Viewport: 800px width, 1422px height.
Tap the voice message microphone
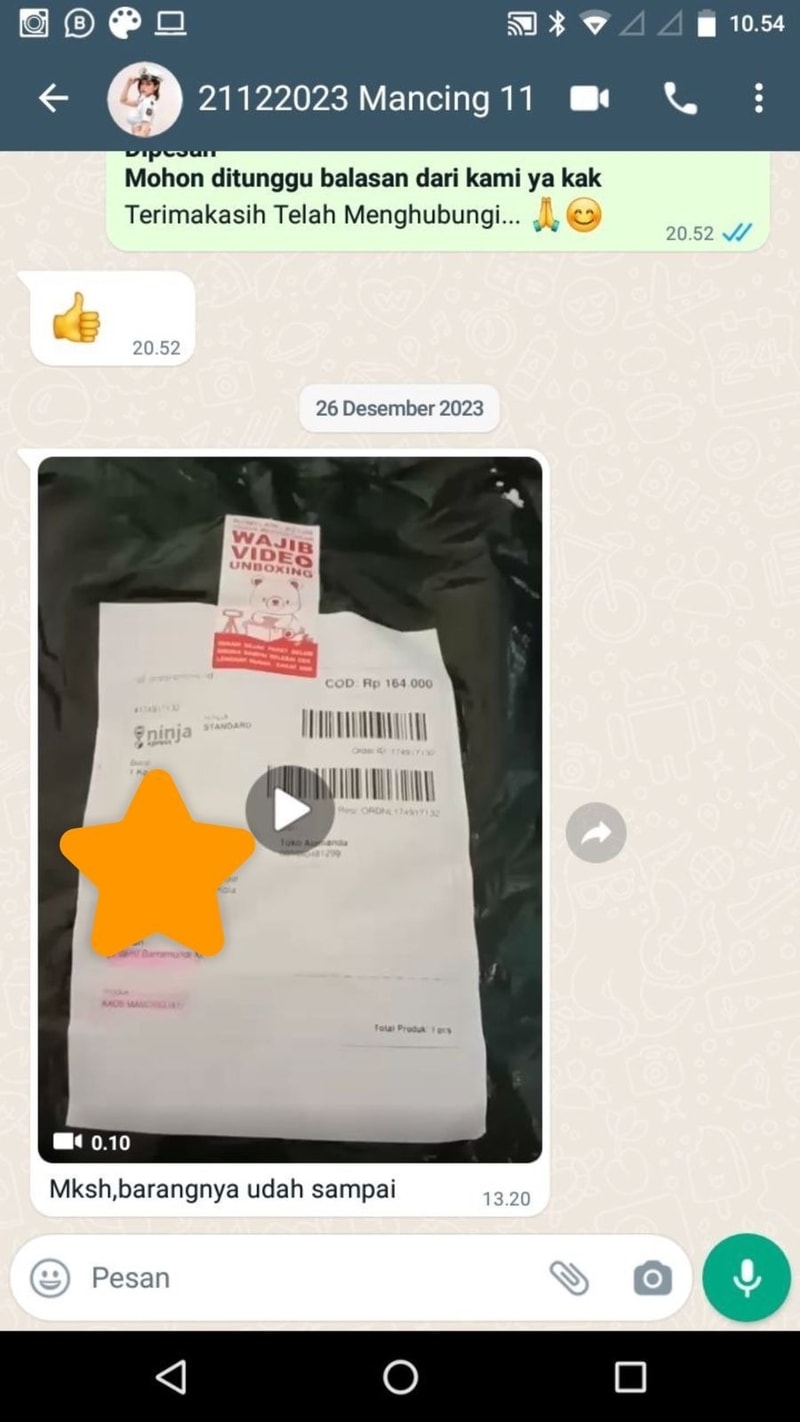click(x=746, y=1278)
